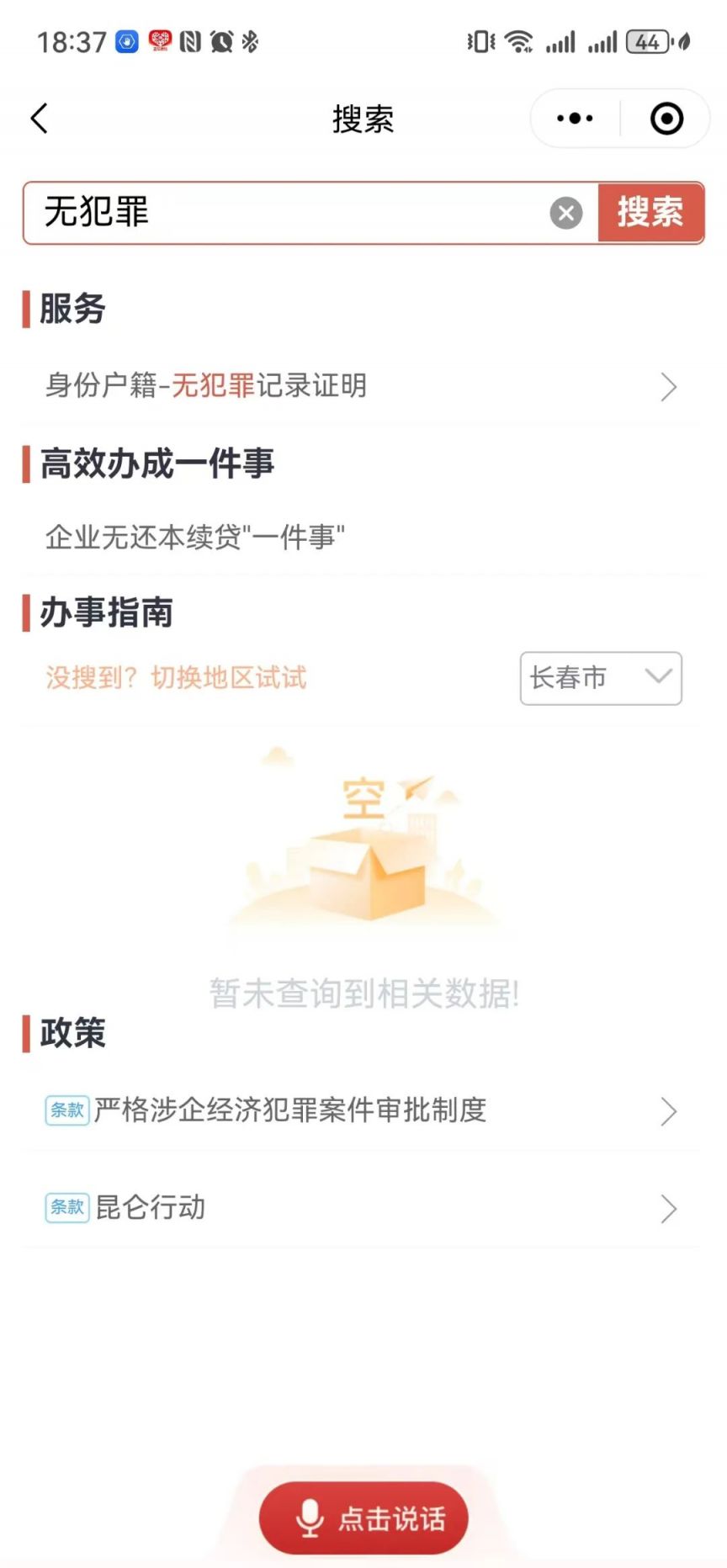Close the mini program via the circle icon
The width and height of the screenshot is (727, 1568).
click(666, 119)
